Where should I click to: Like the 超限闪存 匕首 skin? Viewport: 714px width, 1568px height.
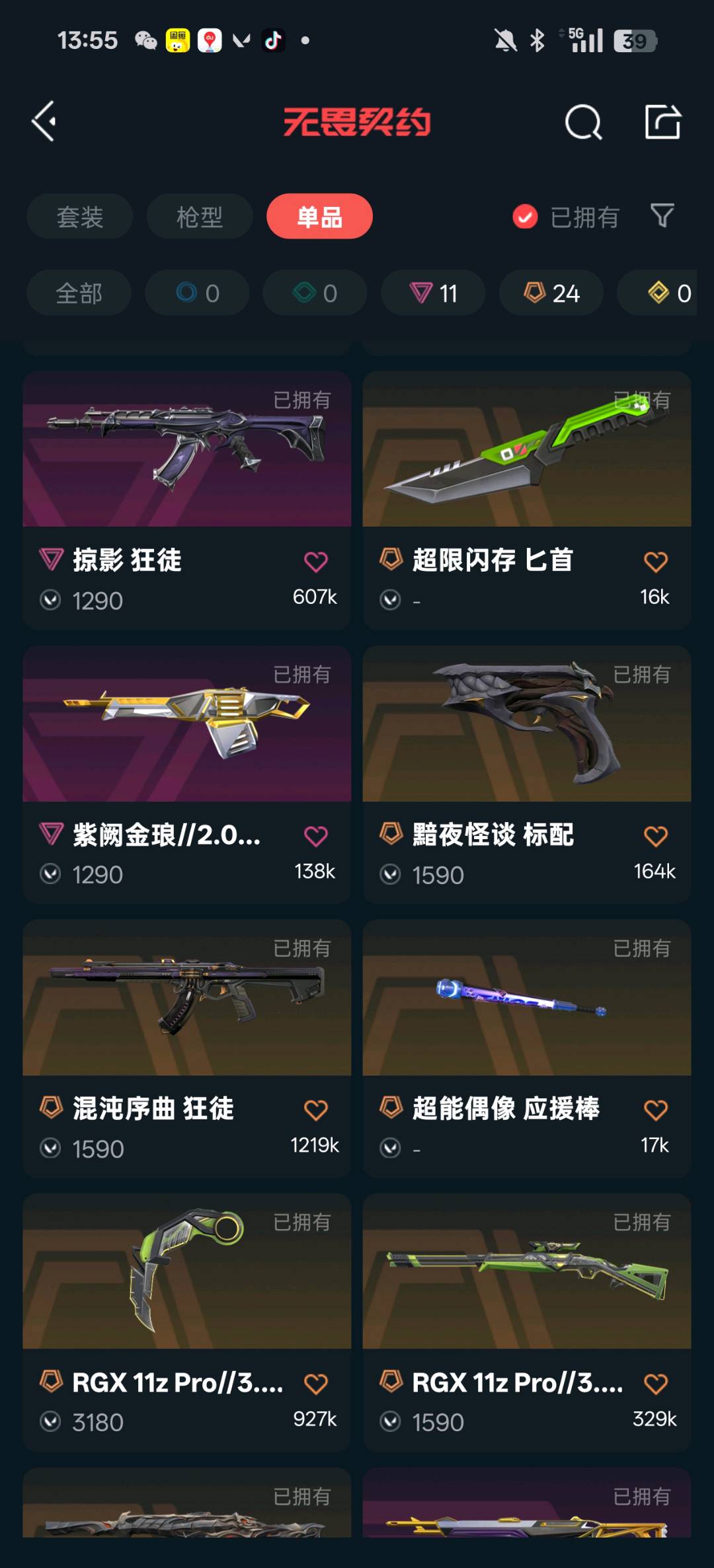pos(655,562)
